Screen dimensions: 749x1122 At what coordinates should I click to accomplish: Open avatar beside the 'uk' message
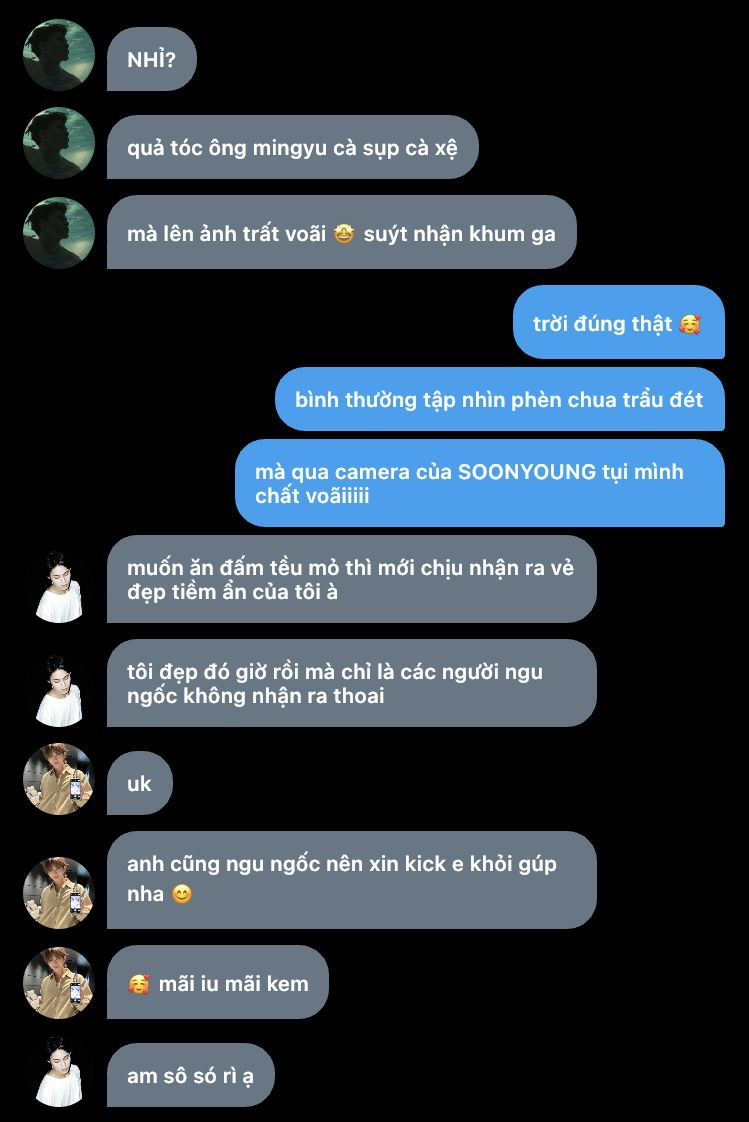point(59,779)
